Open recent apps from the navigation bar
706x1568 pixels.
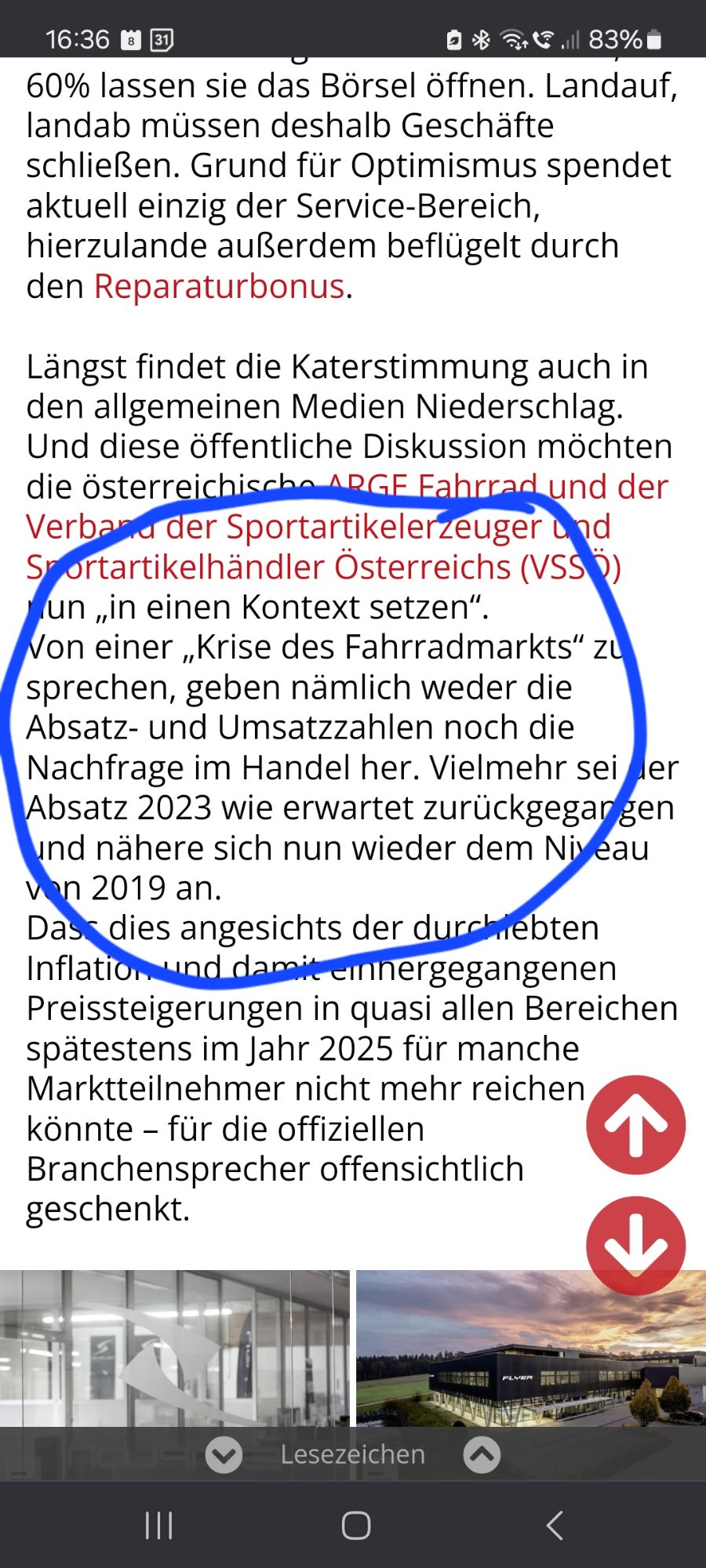[158, 1526]
